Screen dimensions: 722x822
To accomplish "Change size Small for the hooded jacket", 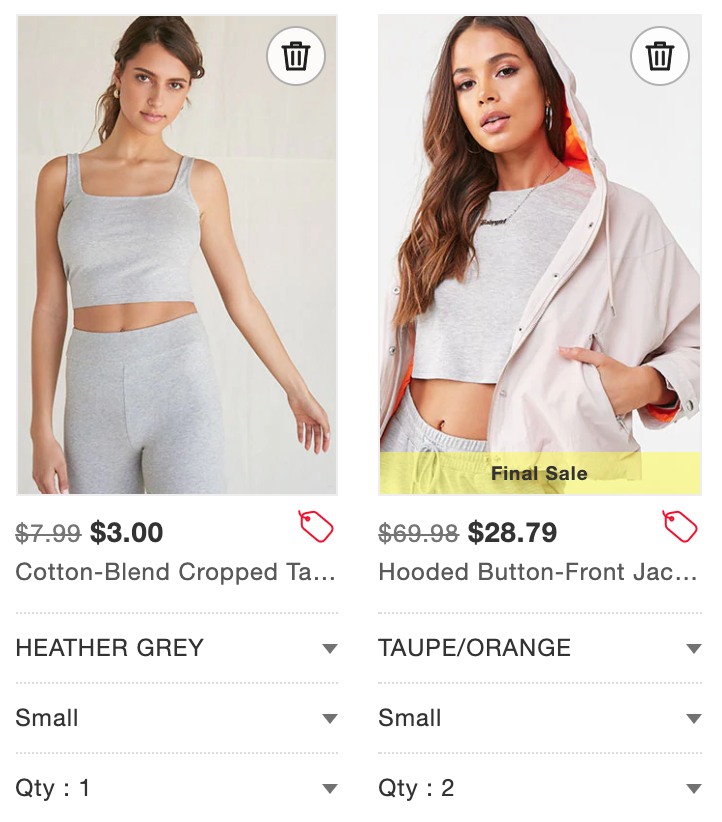I will pos(540,718).
